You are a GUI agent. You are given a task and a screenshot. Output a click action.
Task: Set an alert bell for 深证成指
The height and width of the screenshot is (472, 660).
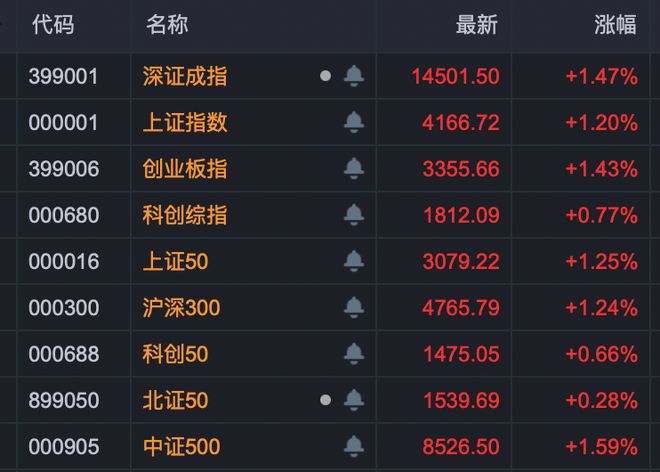coord(353,76)
